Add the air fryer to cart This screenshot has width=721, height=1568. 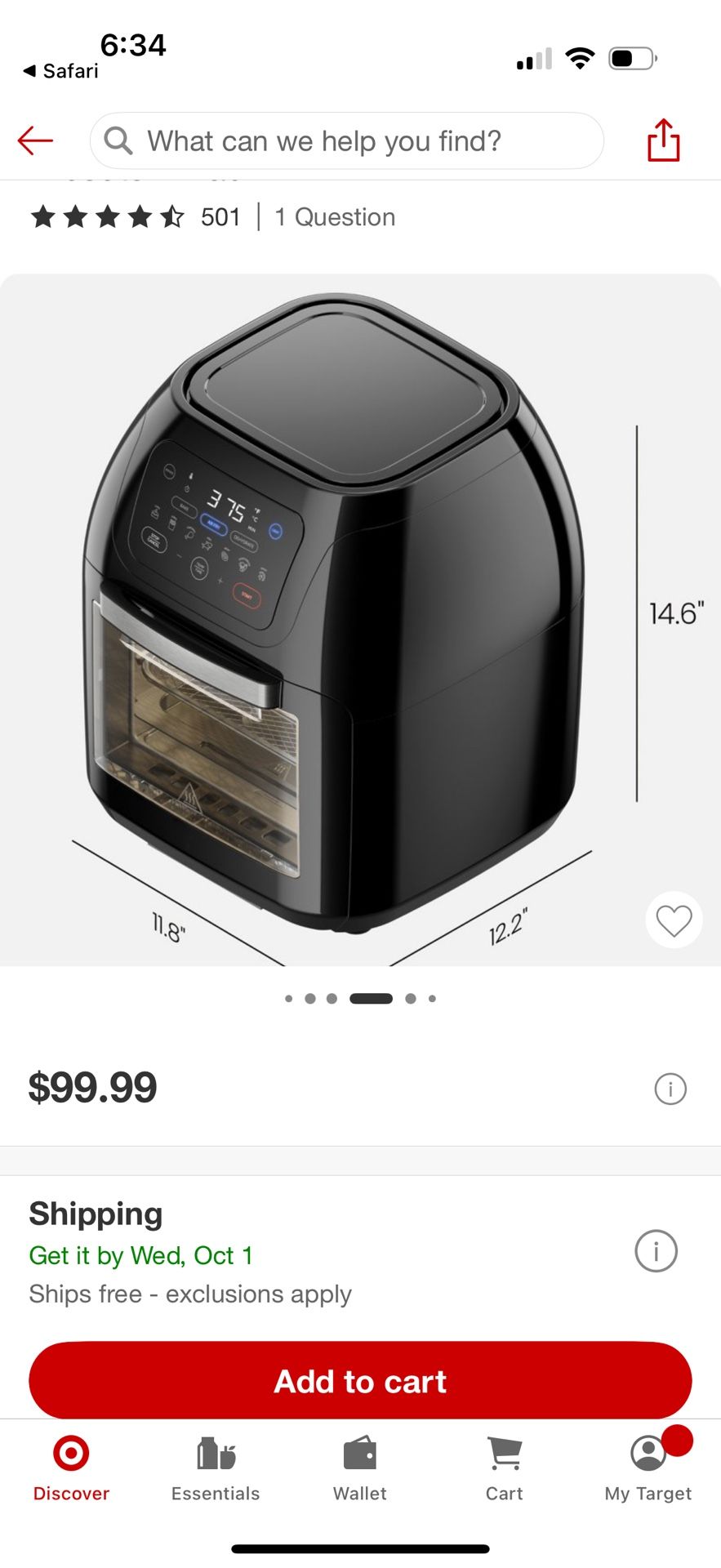coord(360,1381)
